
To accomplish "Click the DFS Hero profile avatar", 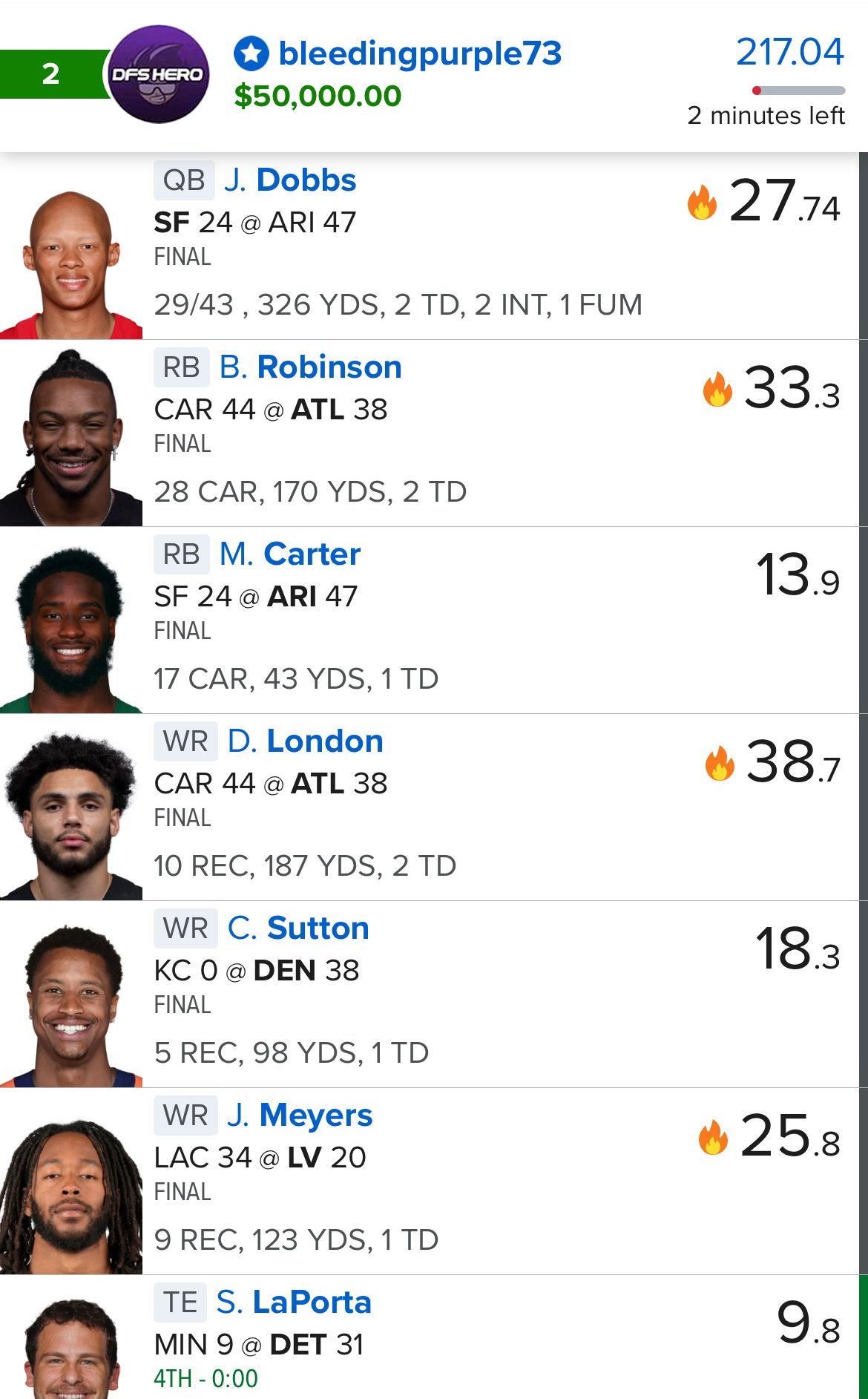I will pos(162,74).
